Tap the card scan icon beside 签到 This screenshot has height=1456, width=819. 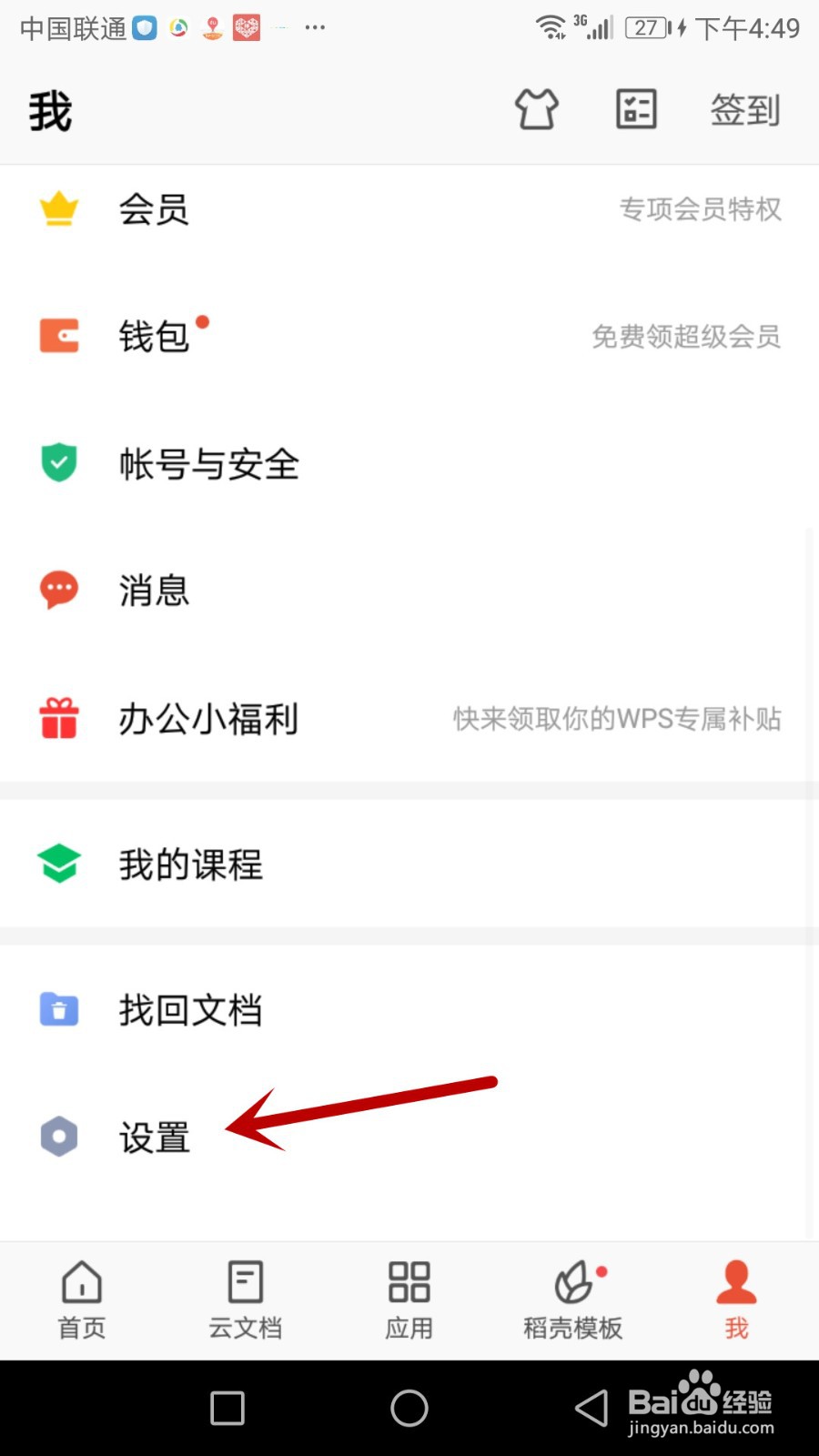[x=635, y=109]
